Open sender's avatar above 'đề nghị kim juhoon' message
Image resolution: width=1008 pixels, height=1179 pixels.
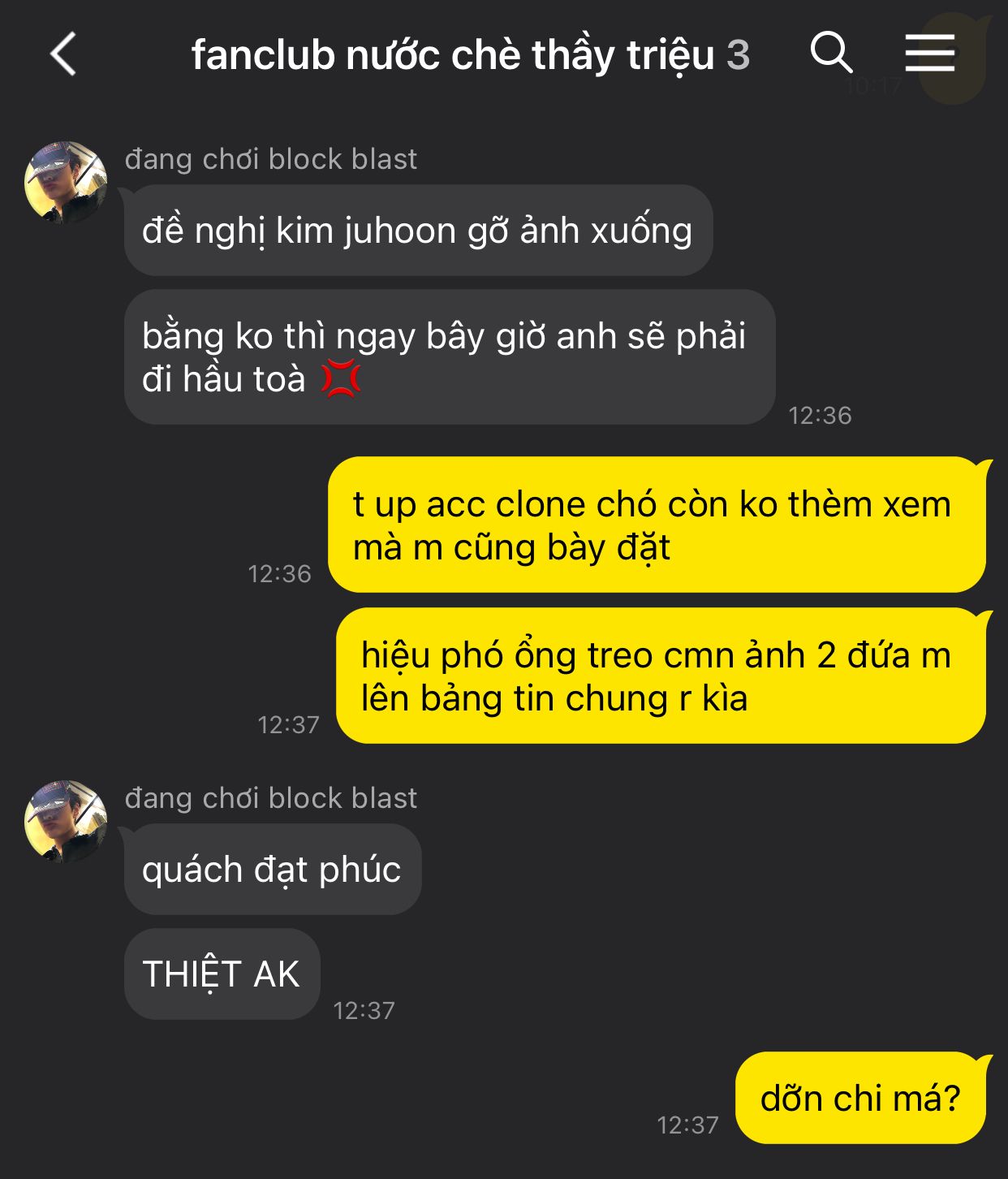[x=66, y=182]
